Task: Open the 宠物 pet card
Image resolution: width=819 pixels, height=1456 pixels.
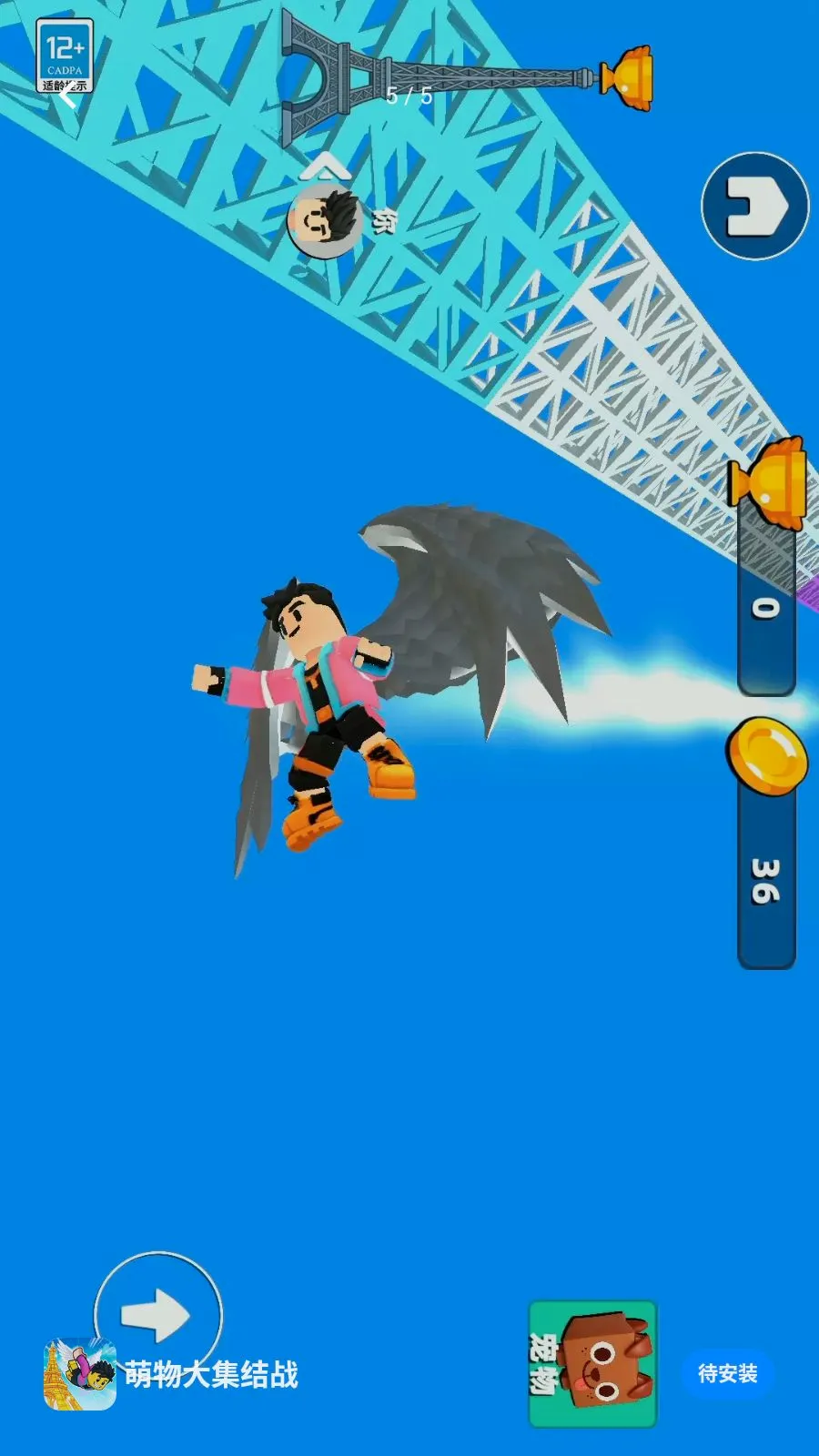Action: point(592,1363)
